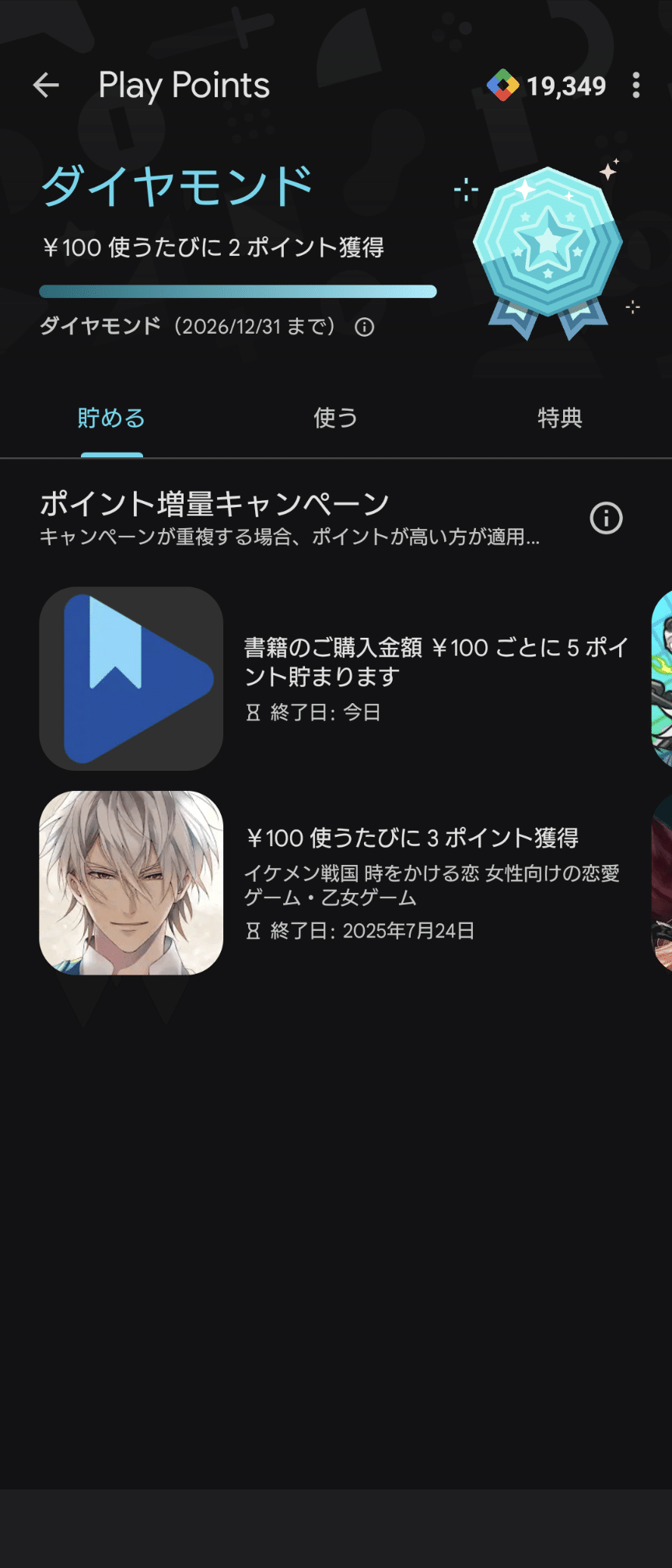
Task: View the 19,349 points balance details
Action: pos(548,86)
